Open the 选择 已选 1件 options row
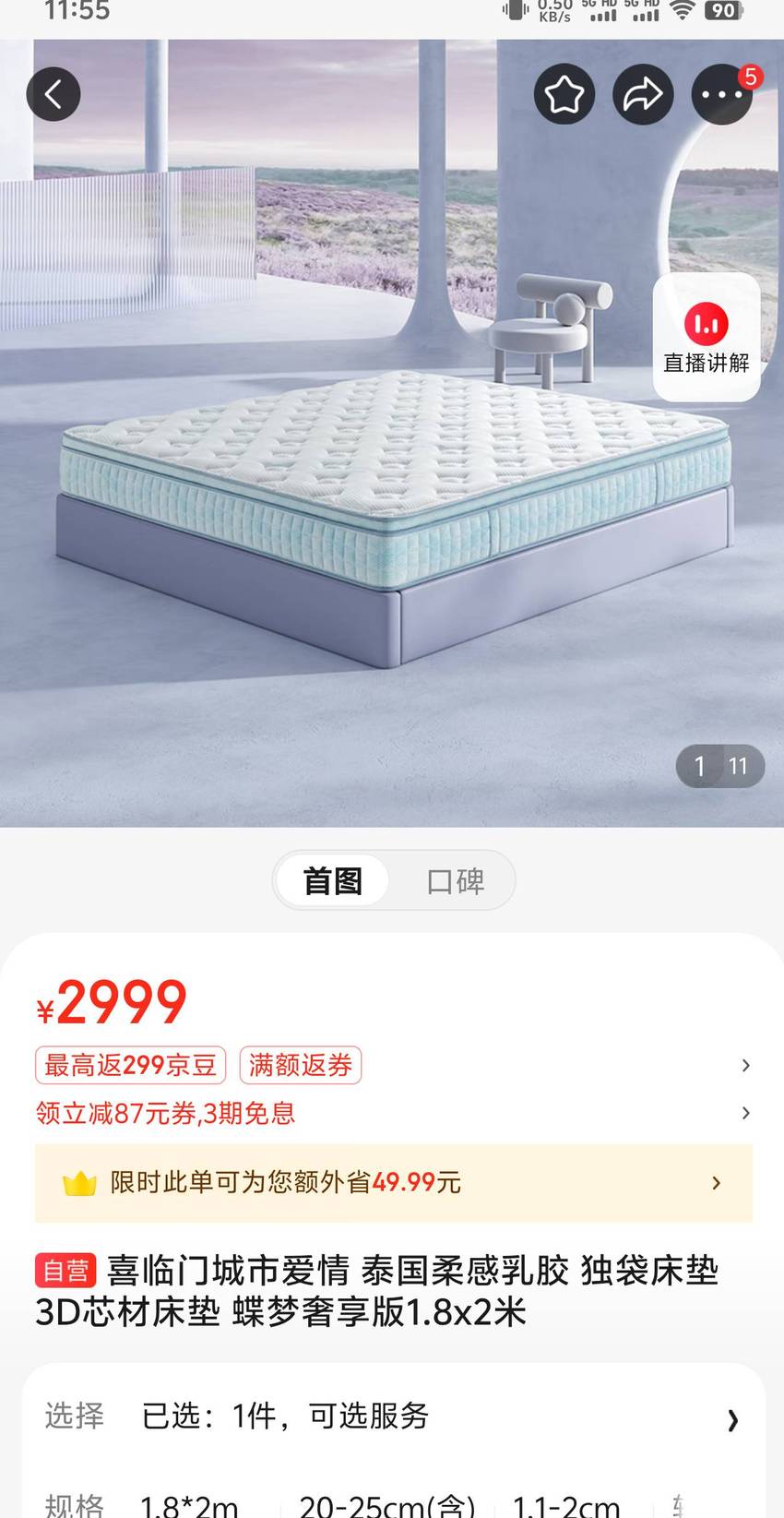Image resolution: width=784 pixels, height=1518 pixels. click(x=394, y=1416)
